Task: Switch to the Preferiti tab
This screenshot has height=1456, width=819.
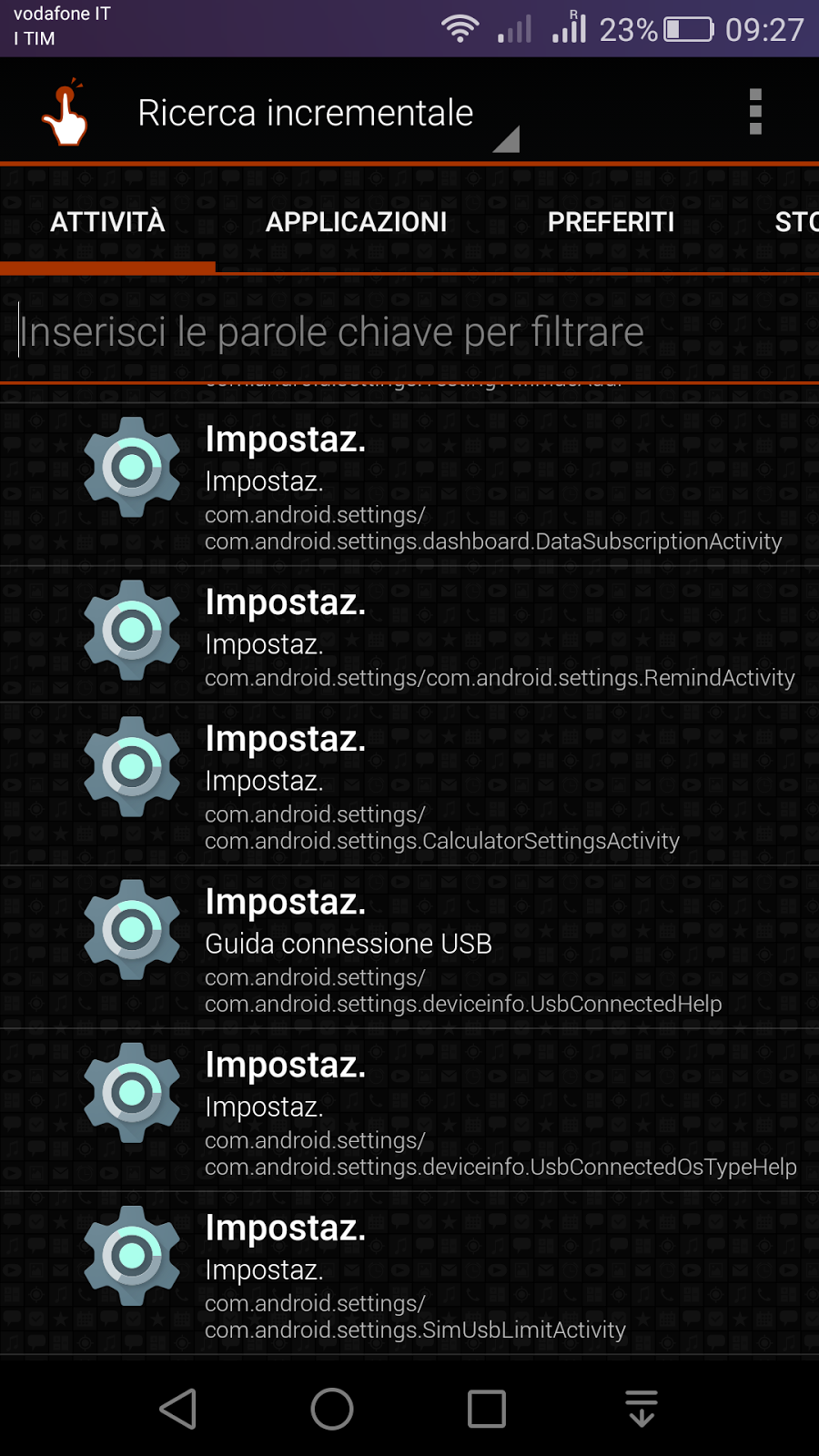Action: point(611,222)
